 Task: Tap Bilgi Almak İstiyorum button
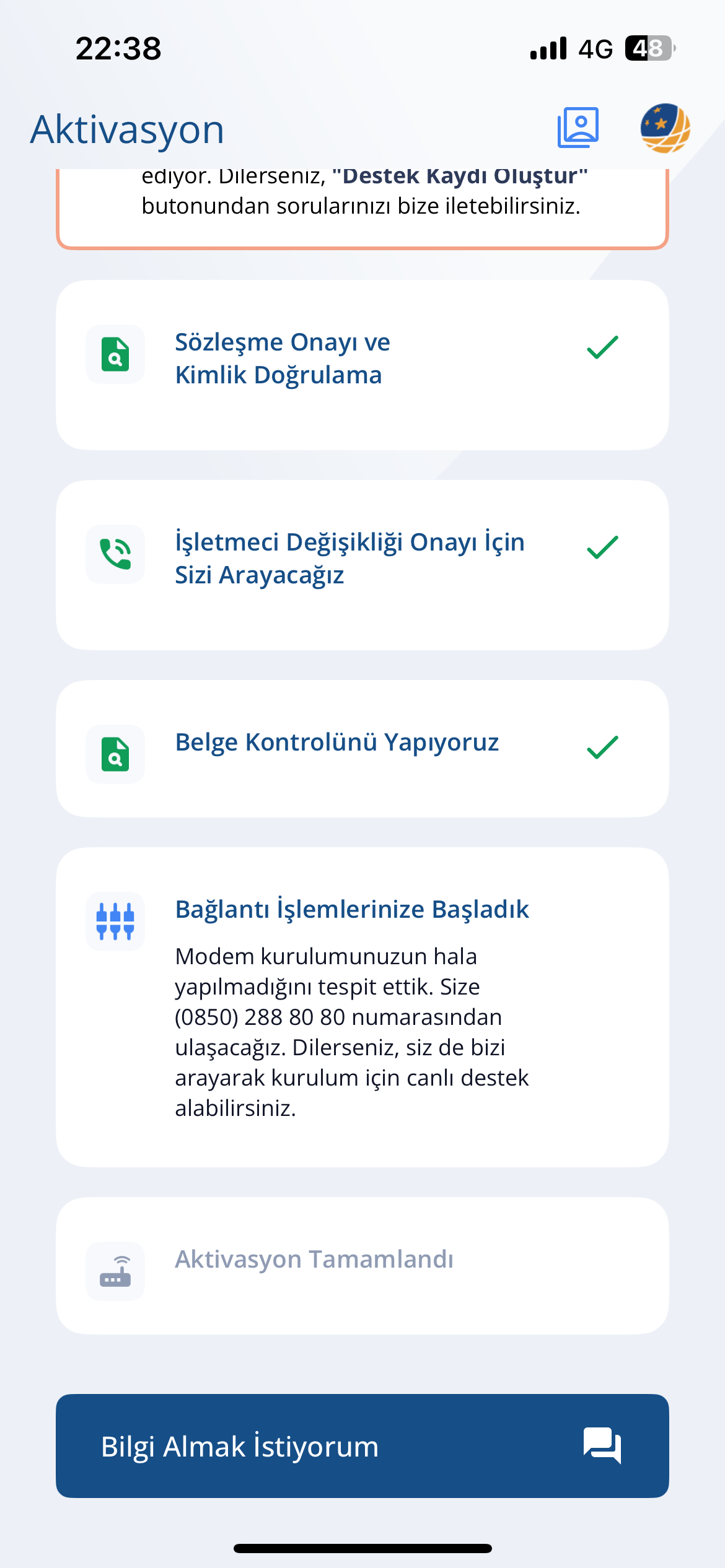(x=362, y=1446)
